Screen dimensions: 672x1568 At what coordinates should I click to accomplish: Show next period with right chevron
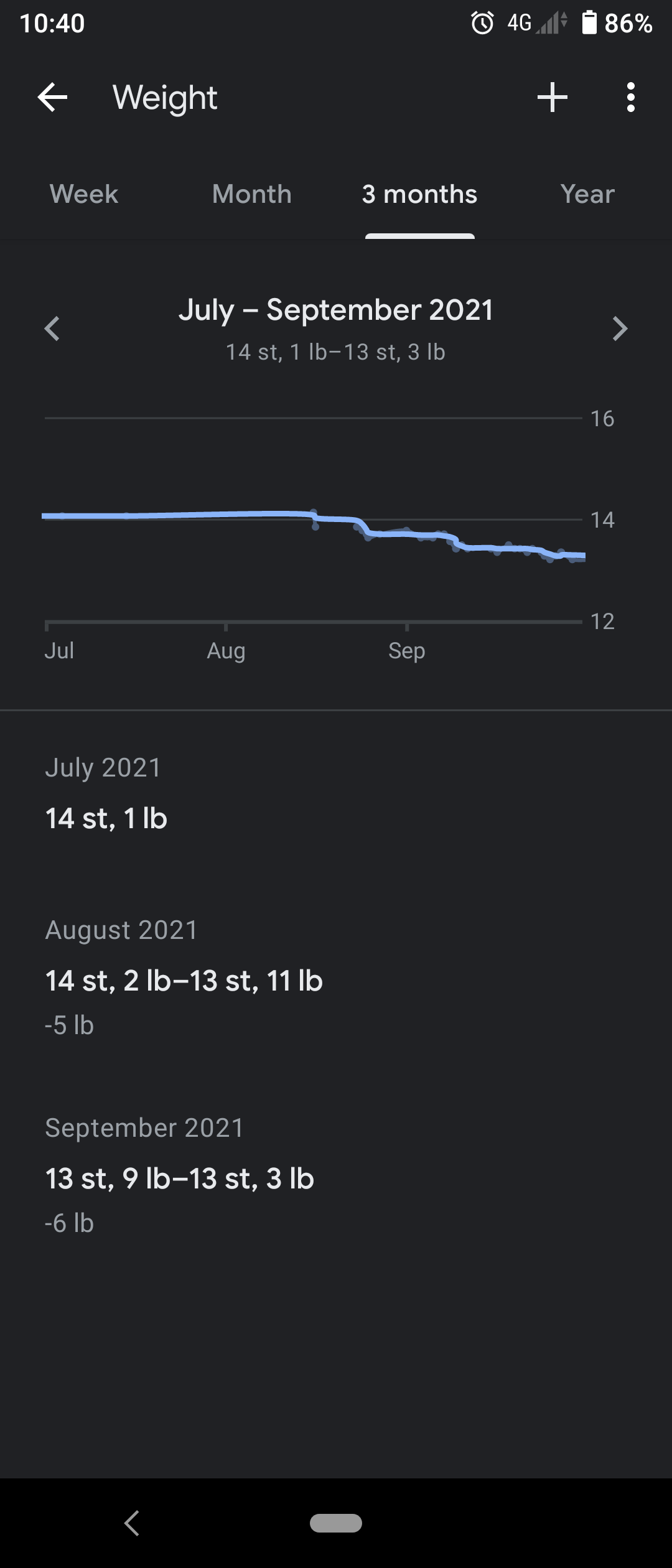tap(618, 329)
